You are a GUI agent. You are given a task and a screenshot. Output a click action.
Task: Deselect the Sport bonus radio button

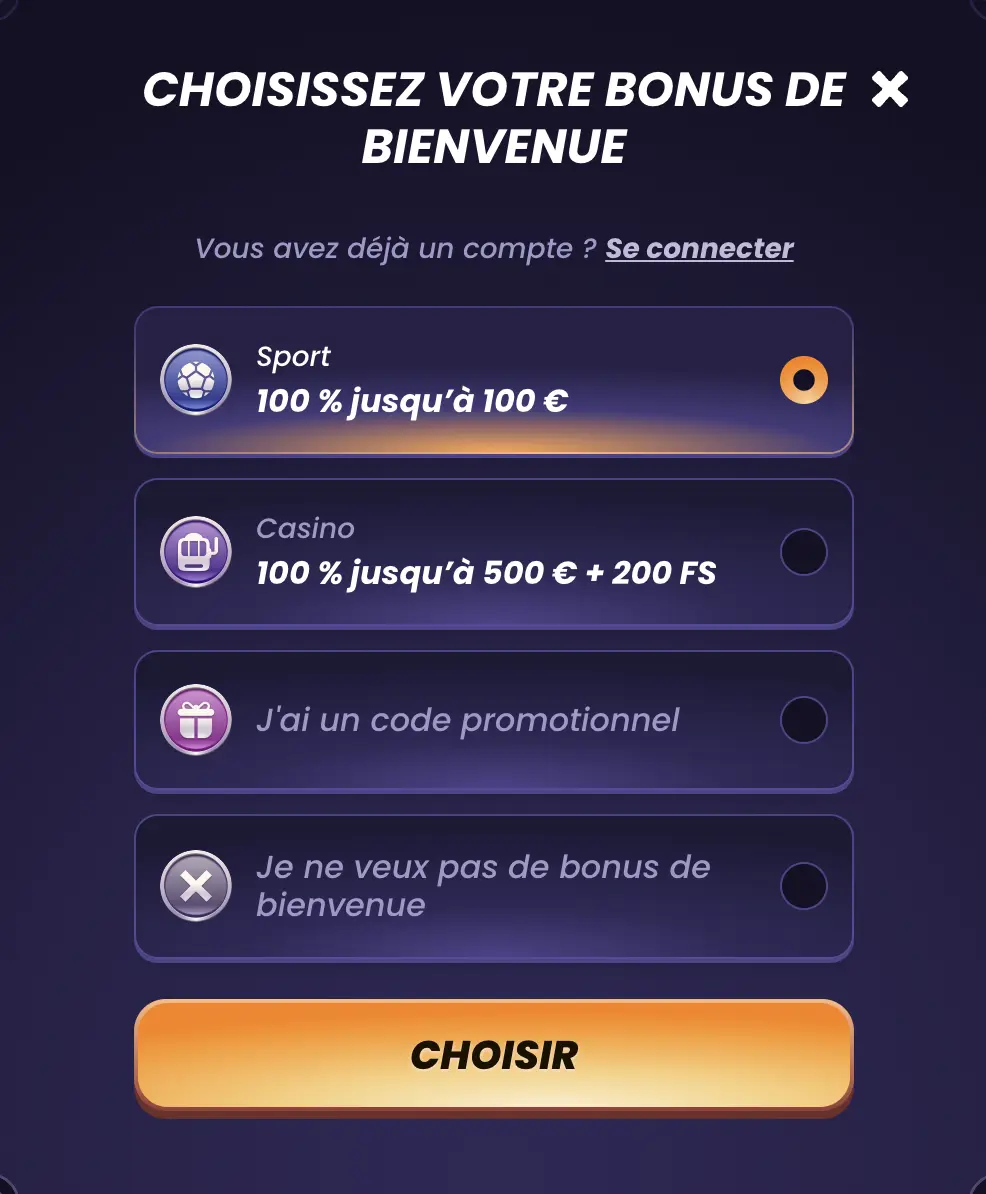coord(805,380)
